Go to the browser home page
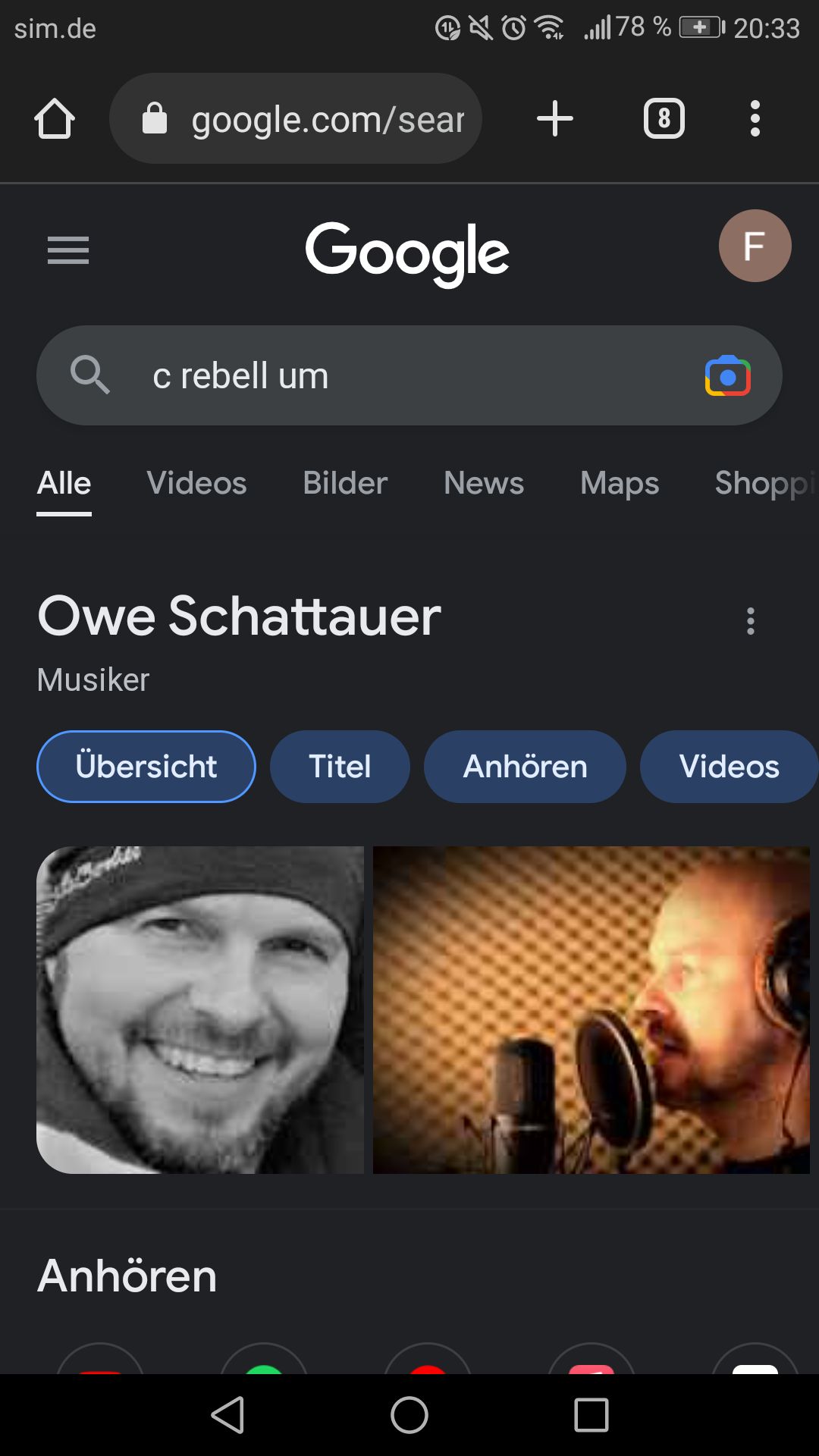The width and height of the screenshot is (819, 1456). pyautogui.click(x=55, y=119)
